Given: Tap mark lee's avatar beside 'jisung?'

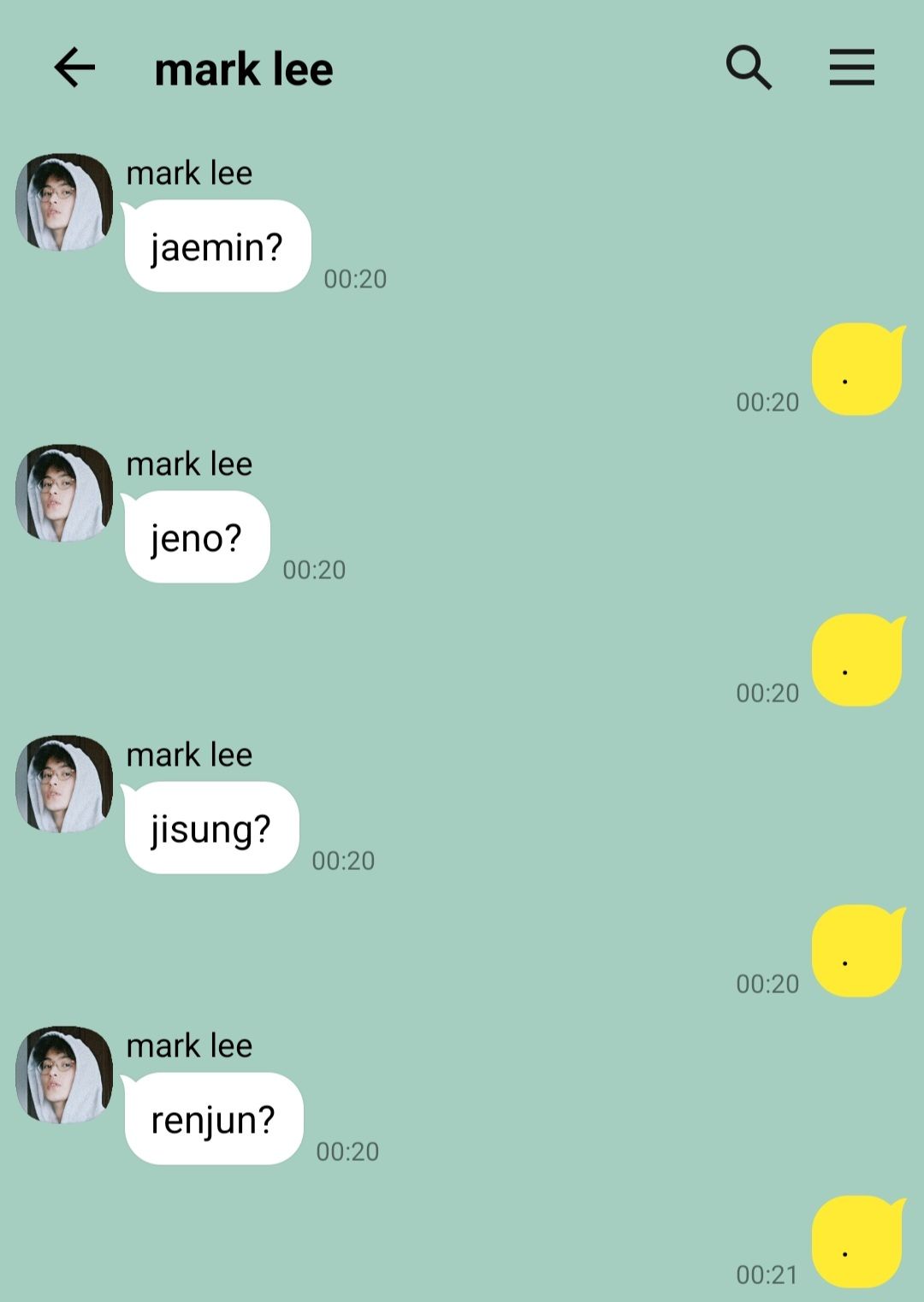Looking at the screenshot, I should [64, 784].
